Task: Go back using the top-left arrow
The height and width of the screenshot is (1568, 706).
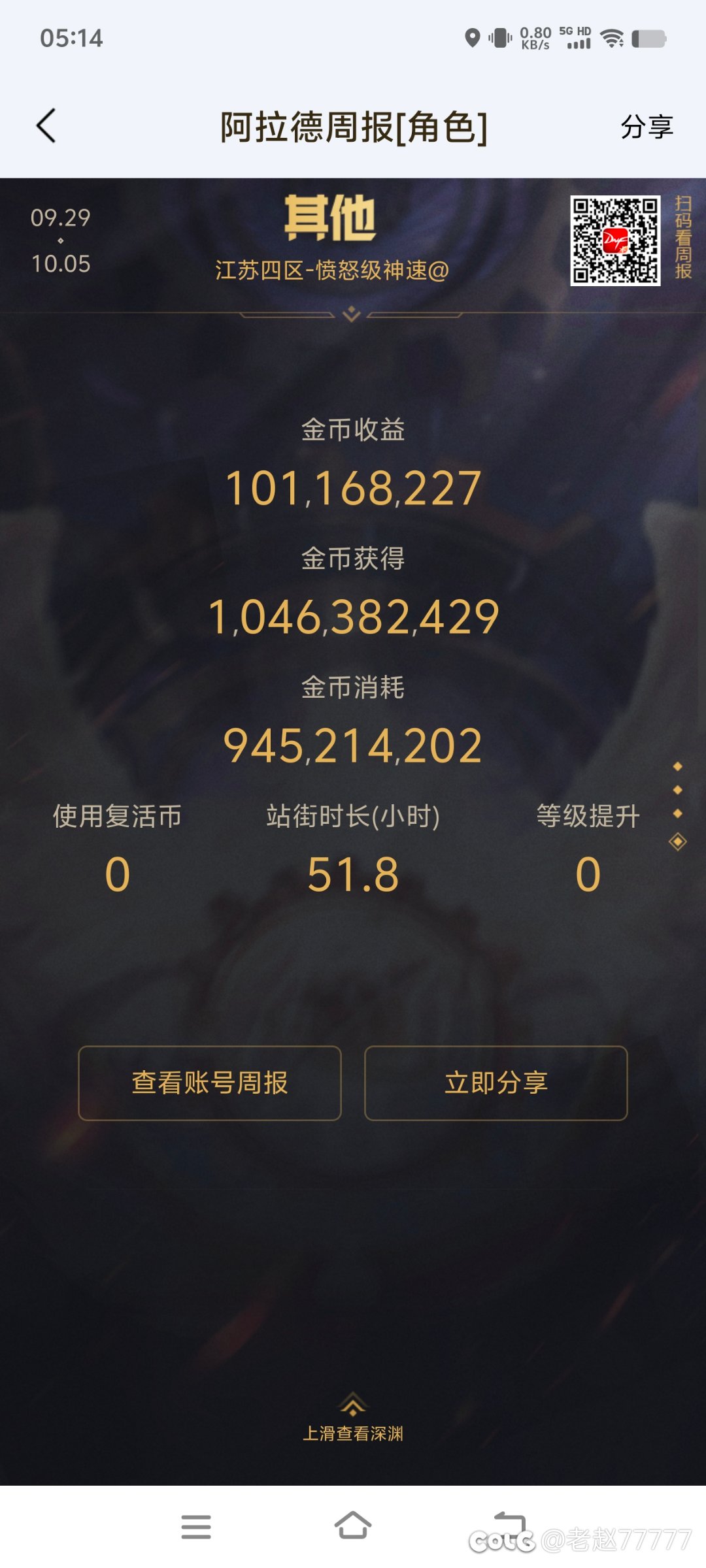Action: (46, 125)
